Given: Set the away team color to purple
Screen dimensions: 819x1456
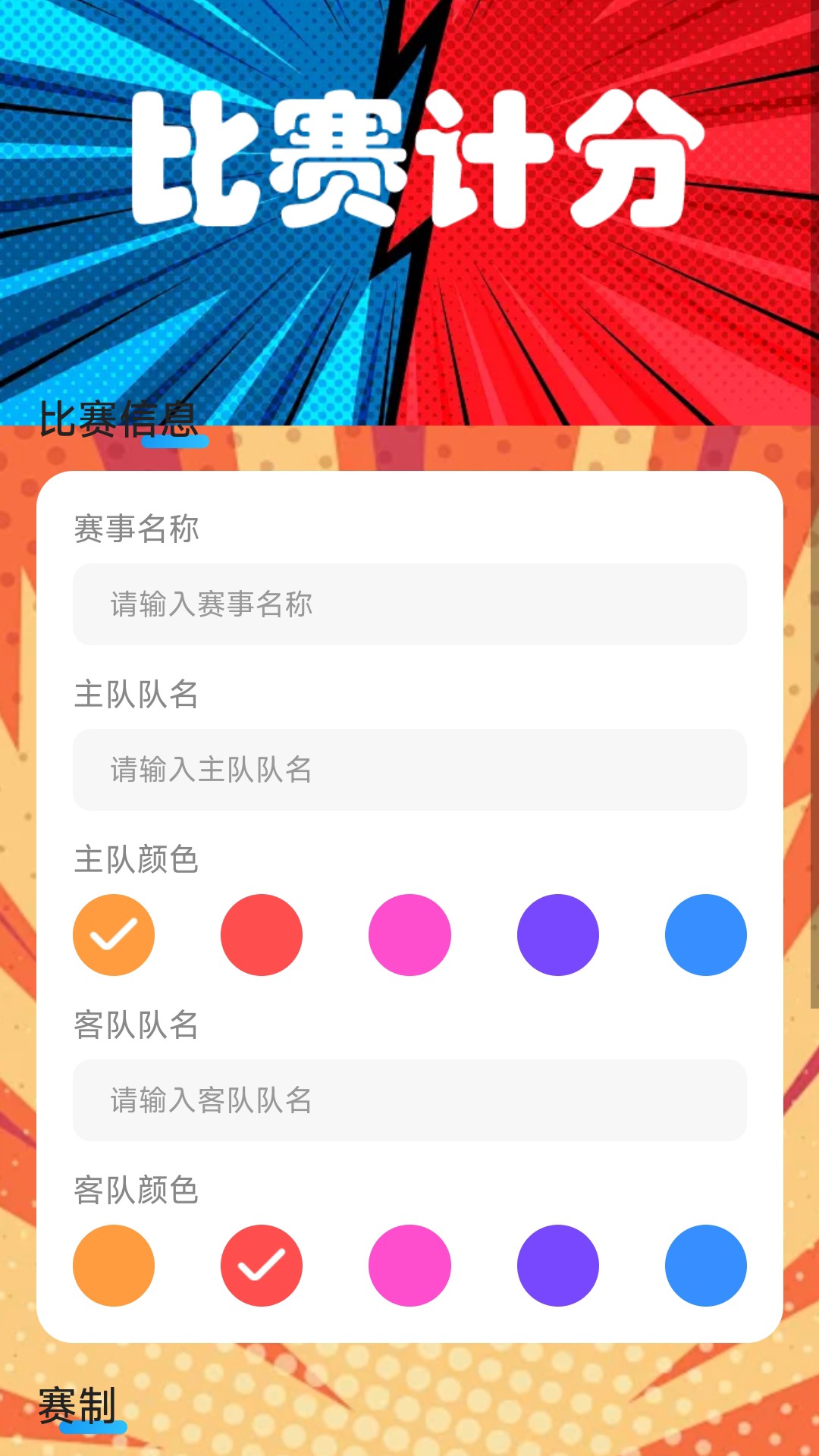Looking at the screenshot, I should (x=558, y=1266).
